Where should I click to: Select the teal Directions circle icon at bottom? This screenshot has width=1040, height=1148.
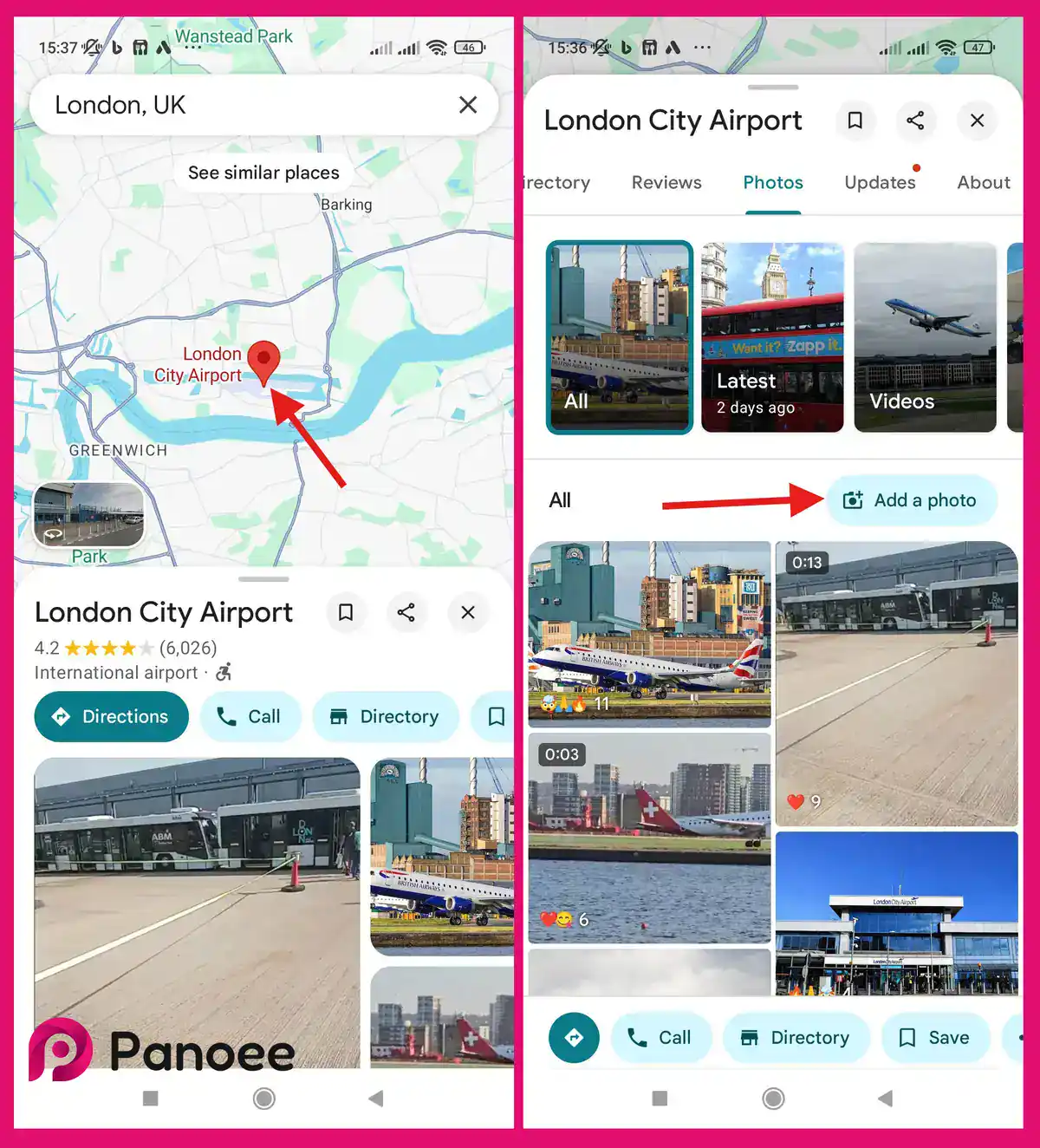pyautogui.click(x=574, y=1038)
